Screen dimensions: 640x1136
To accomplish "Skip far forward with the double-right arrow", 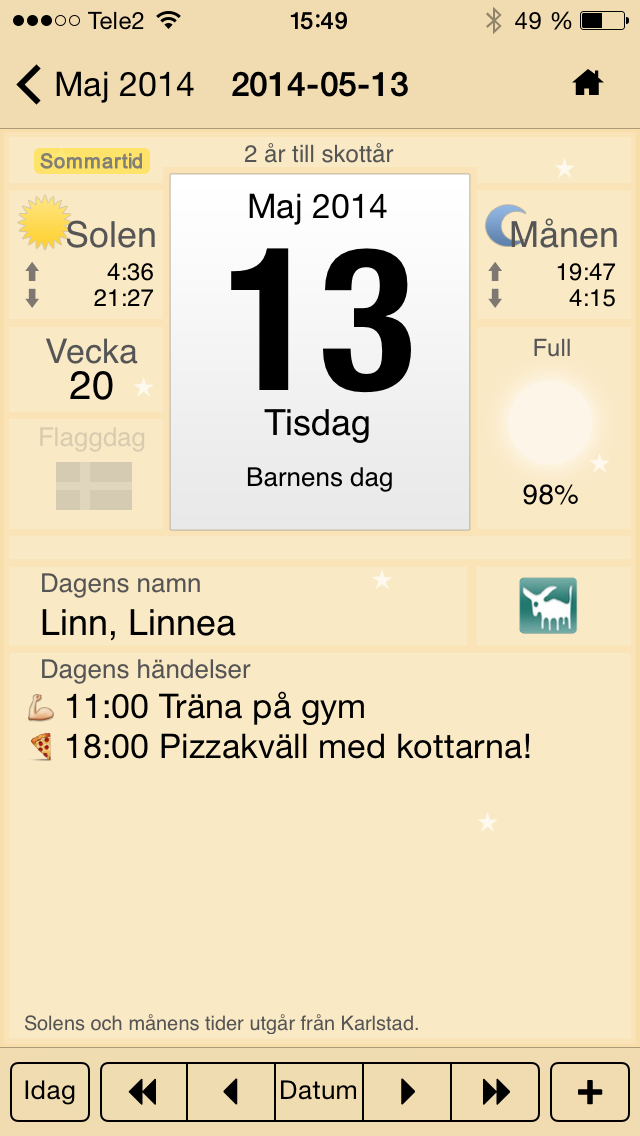I will coord(496,1091).
